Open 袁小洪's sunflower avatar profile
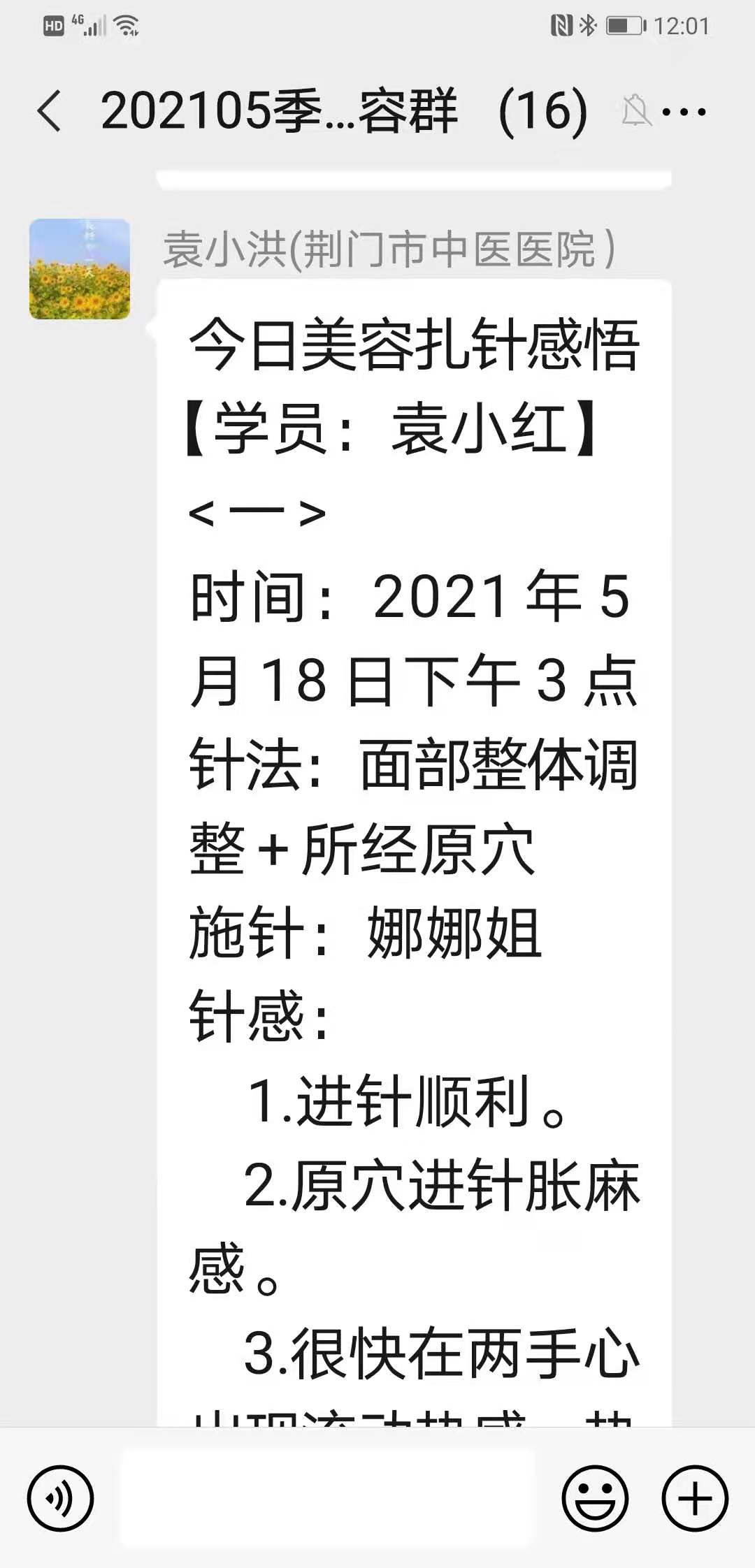755x1568 pixels. [80, 269]
